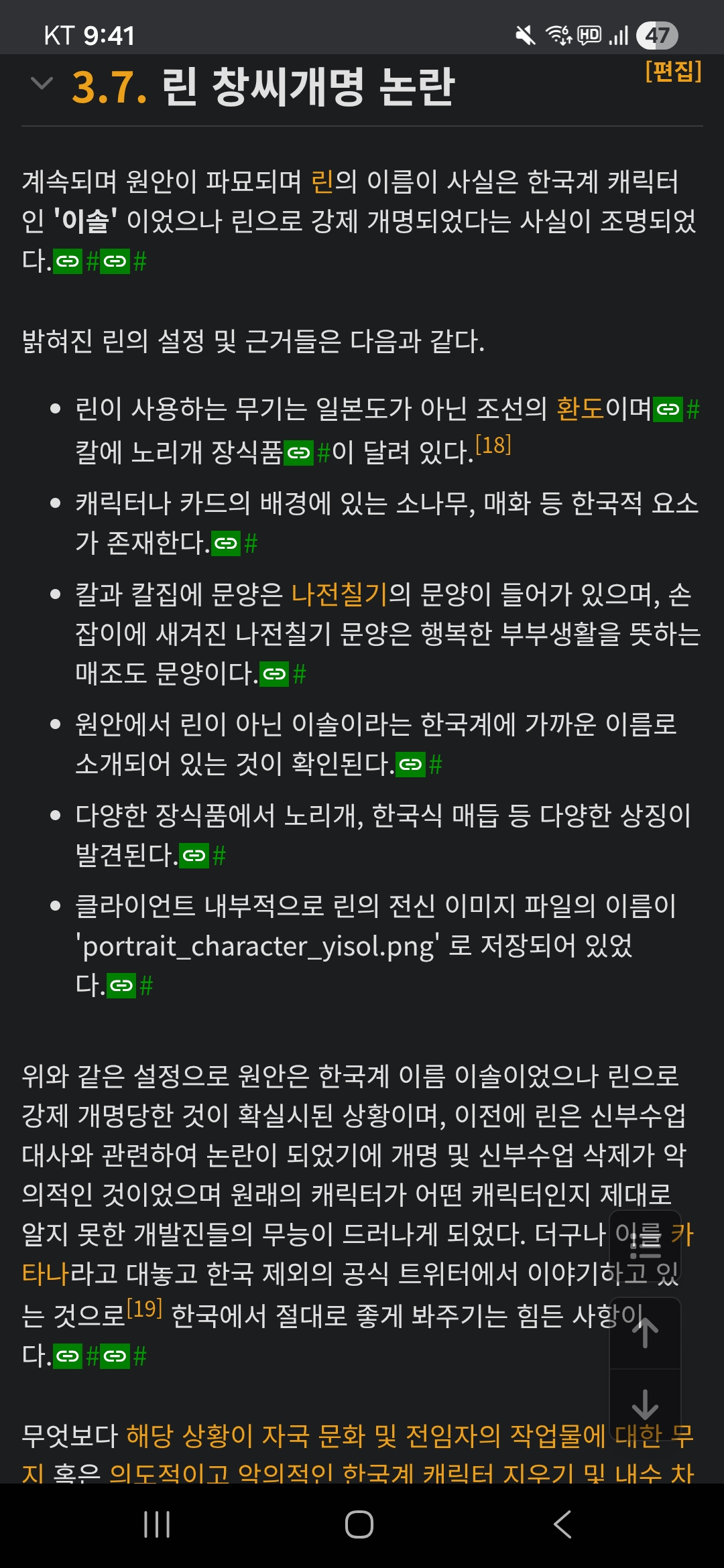Collapse section 3.7 린 창씨개명 논란
Screen dimensions: 724x1568
coord(42,84)
